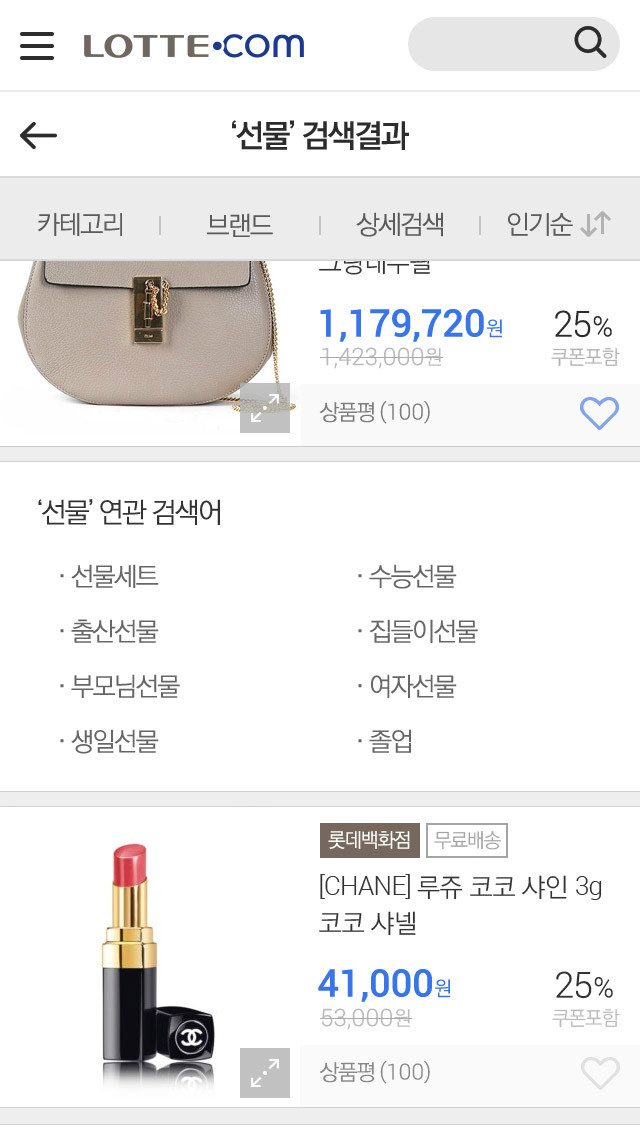Viewport: 640px width, 1136px height.
Task: Go back with the arrow
Action: (38, 135)
